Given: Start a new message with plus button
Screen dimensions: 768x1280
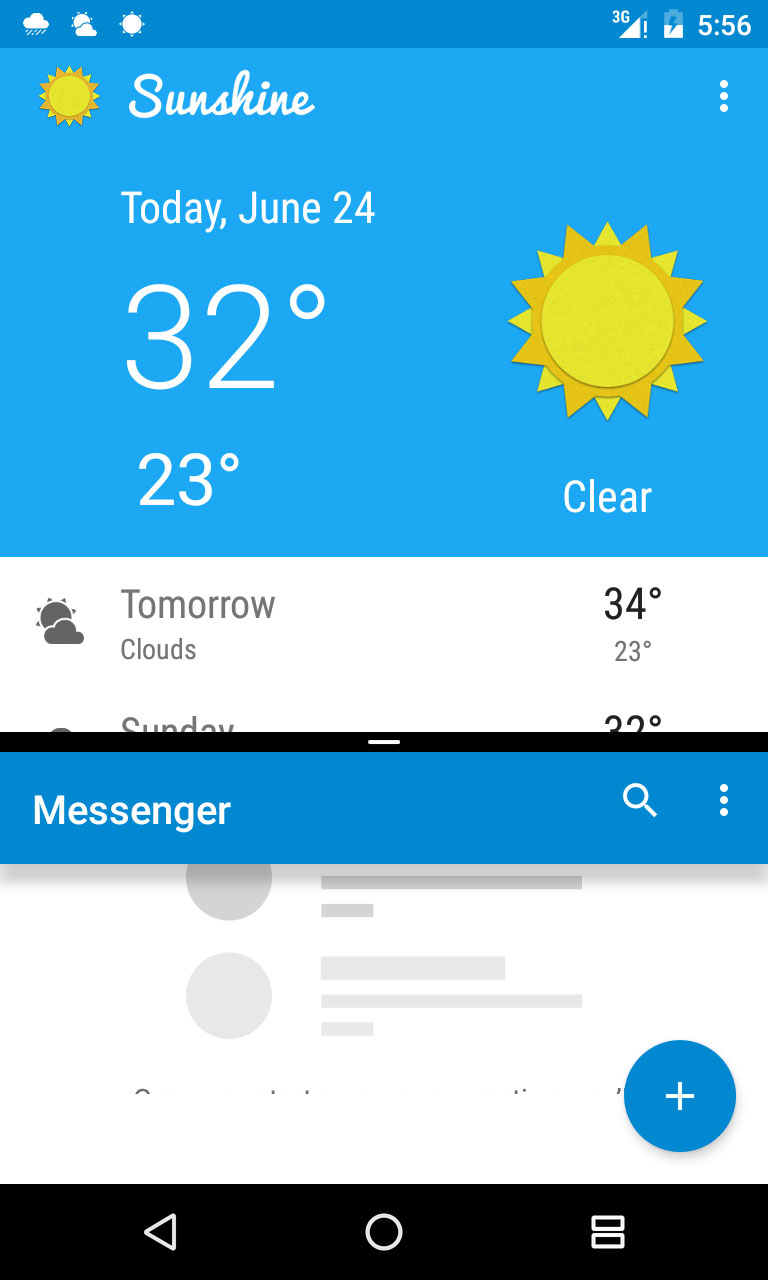Looking at the screenshot, I should click(x=680, y=1096).
